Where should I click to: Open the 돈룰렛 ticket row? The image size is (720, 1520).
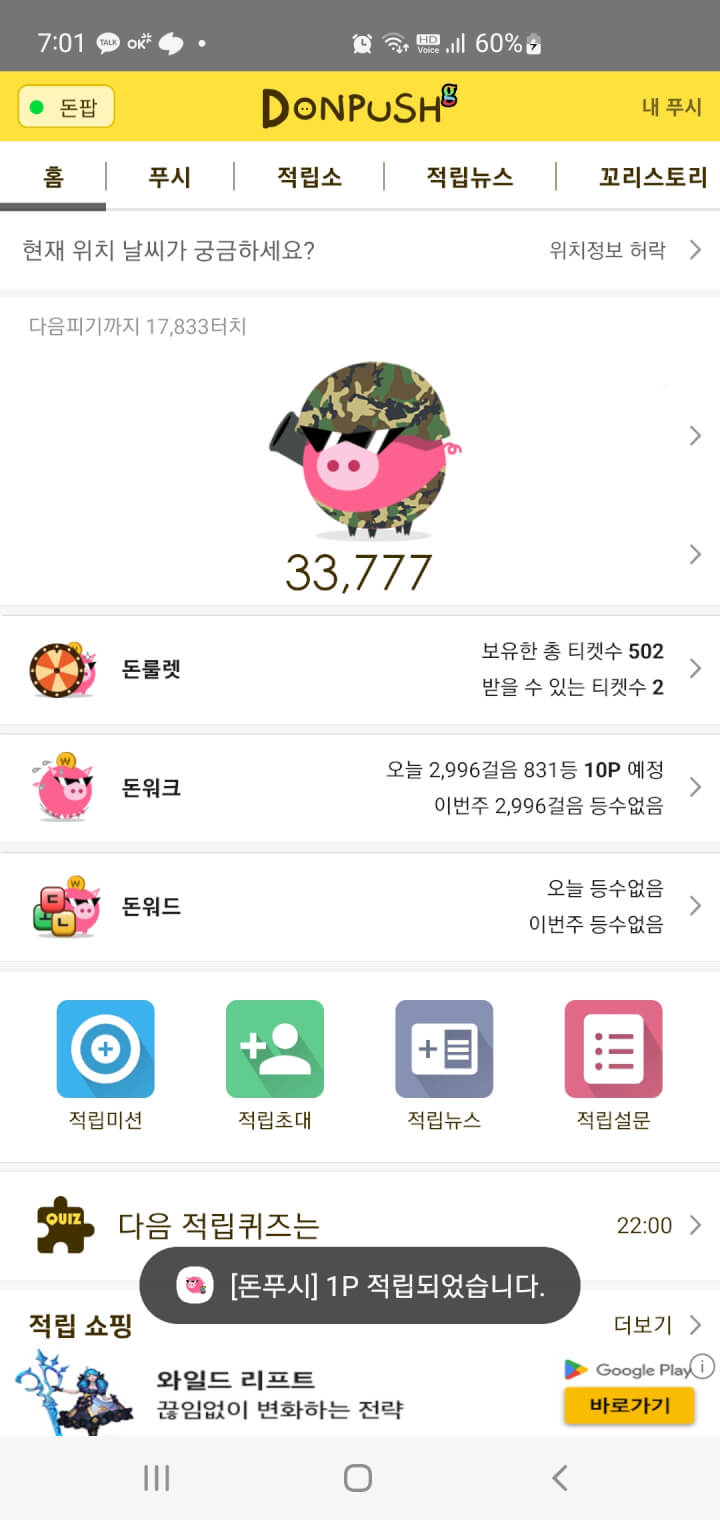(360, 669)
